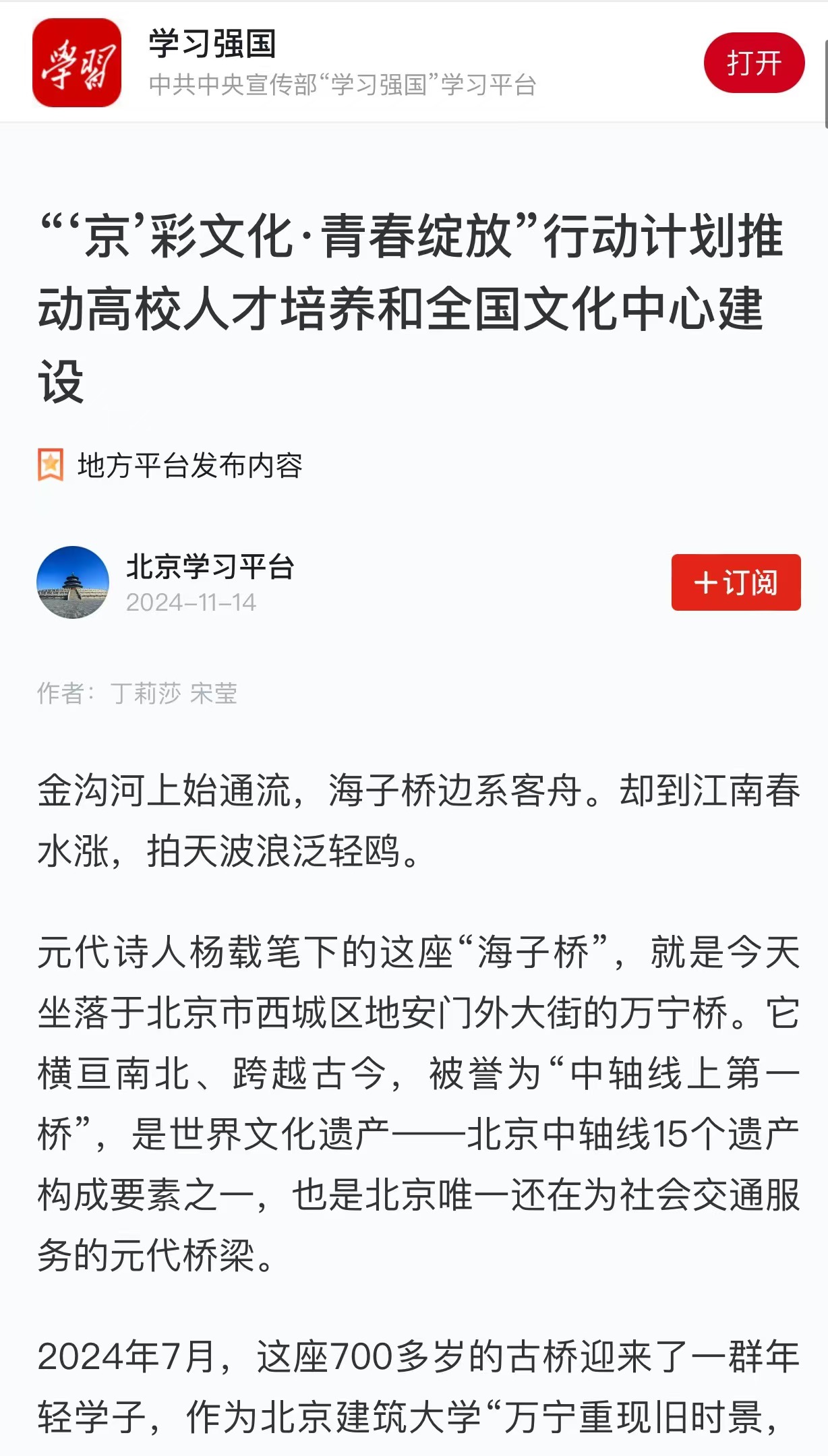Tap the red 打开 button to open the app

[x=754, y=63]
